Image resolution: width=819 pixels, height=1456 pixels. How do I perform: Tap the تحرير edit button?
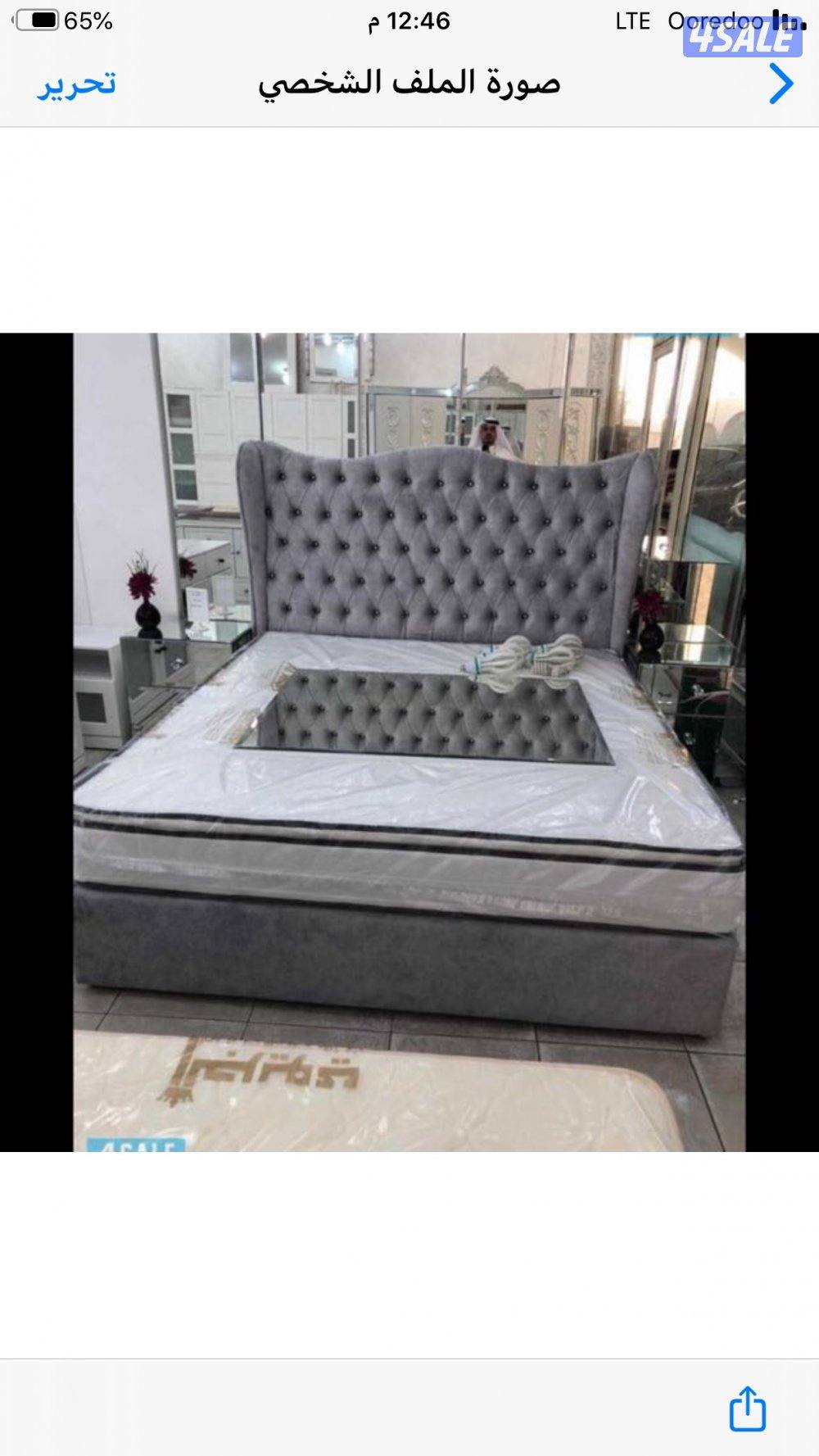(x=76, y=84)
